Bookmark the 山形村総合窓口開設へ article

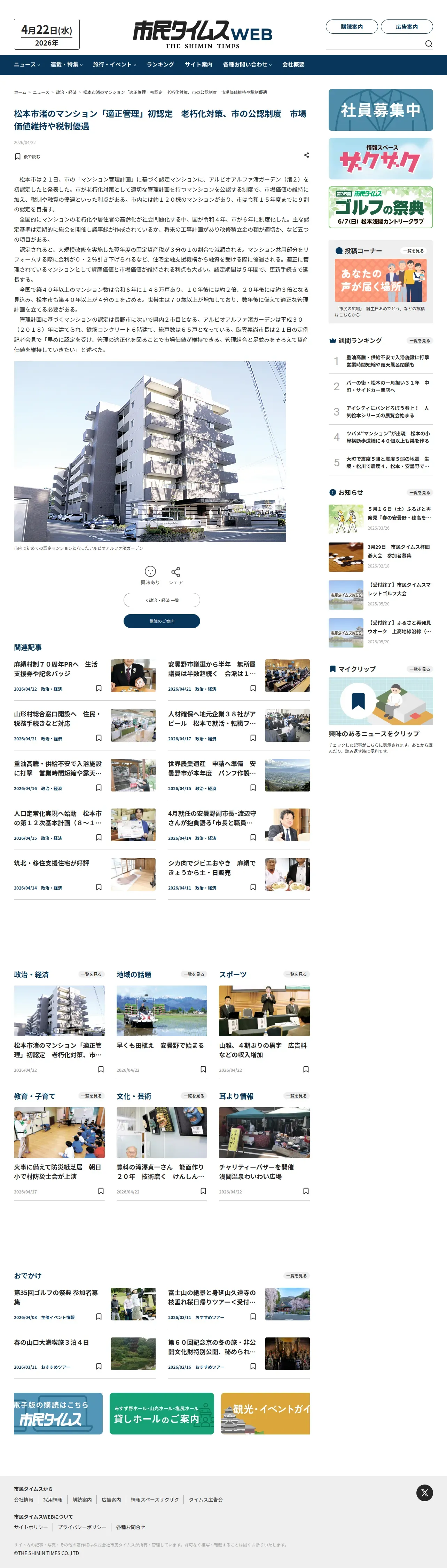99,738
